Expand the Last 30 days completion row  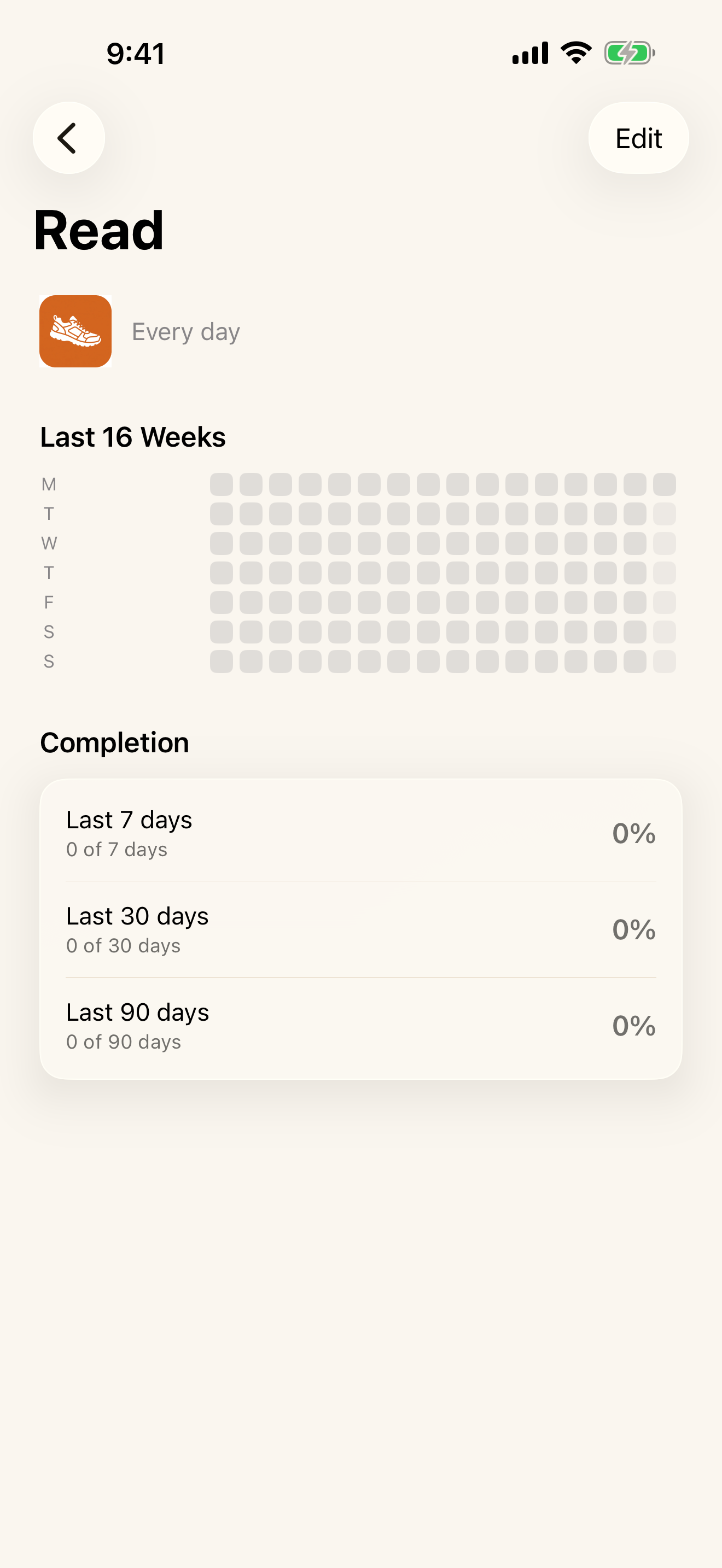pos(361,929)
